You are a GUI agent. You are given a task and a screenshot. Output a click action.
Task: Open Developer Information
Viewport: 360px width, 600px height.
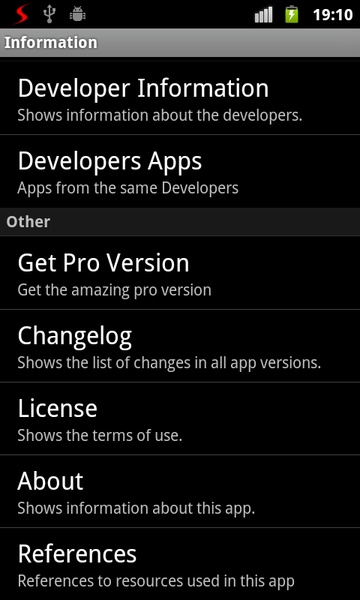click(180, 98)
